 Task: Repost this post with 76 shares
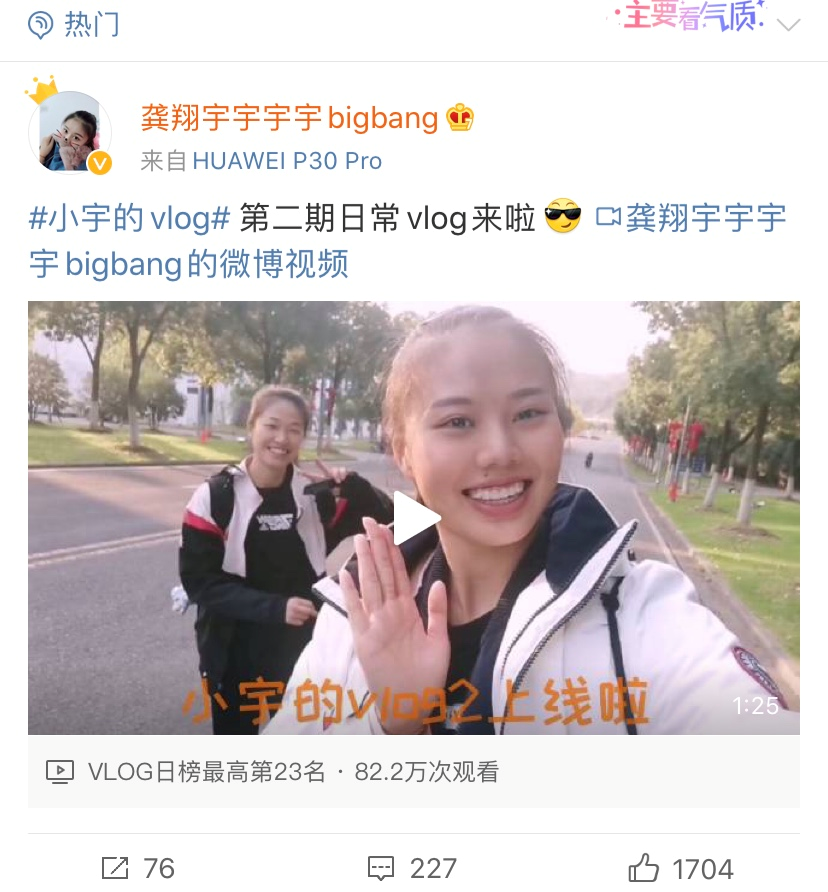tap(138, 867)
